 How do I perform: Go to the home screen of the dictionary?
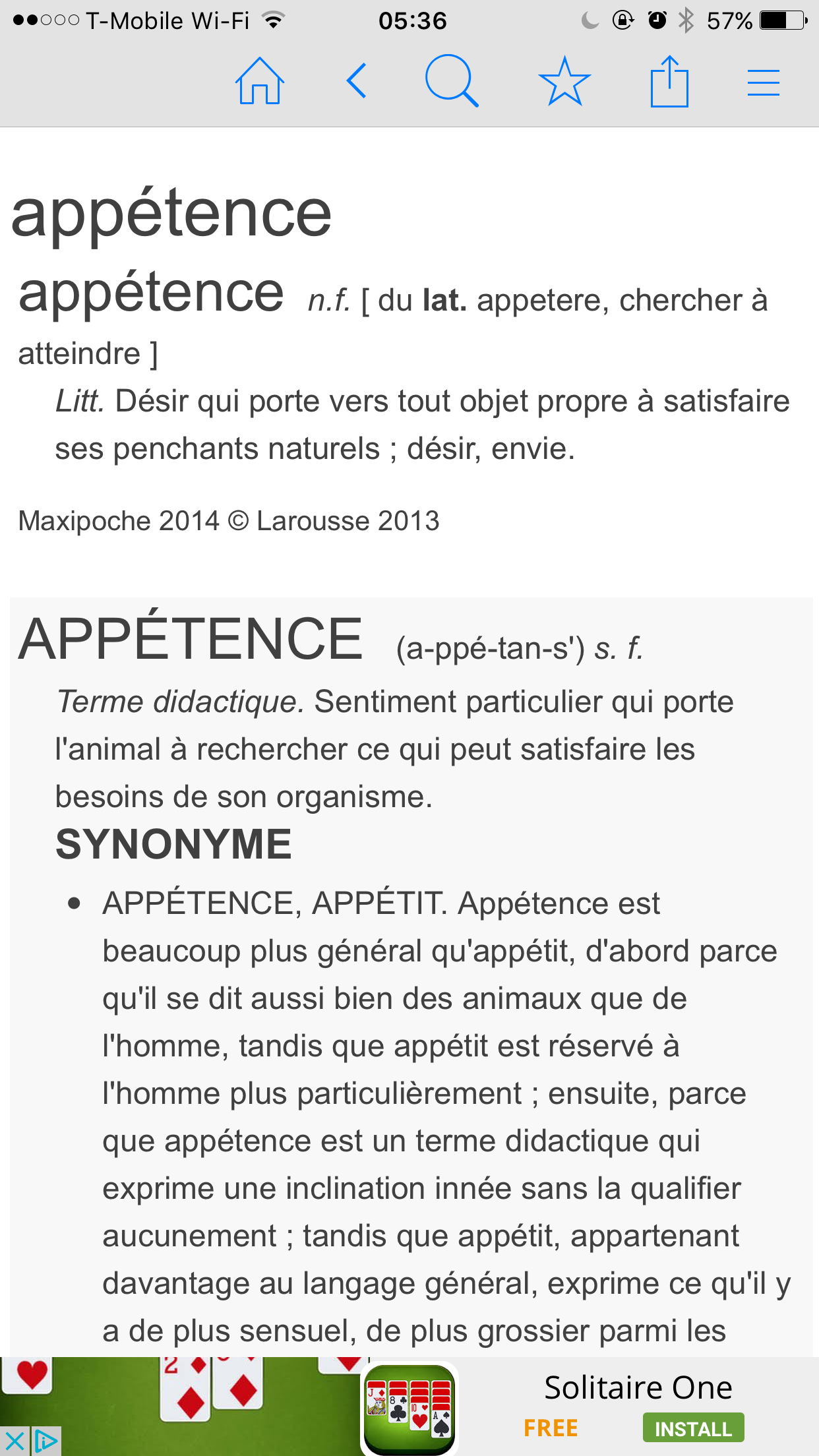tap(259, 82)
